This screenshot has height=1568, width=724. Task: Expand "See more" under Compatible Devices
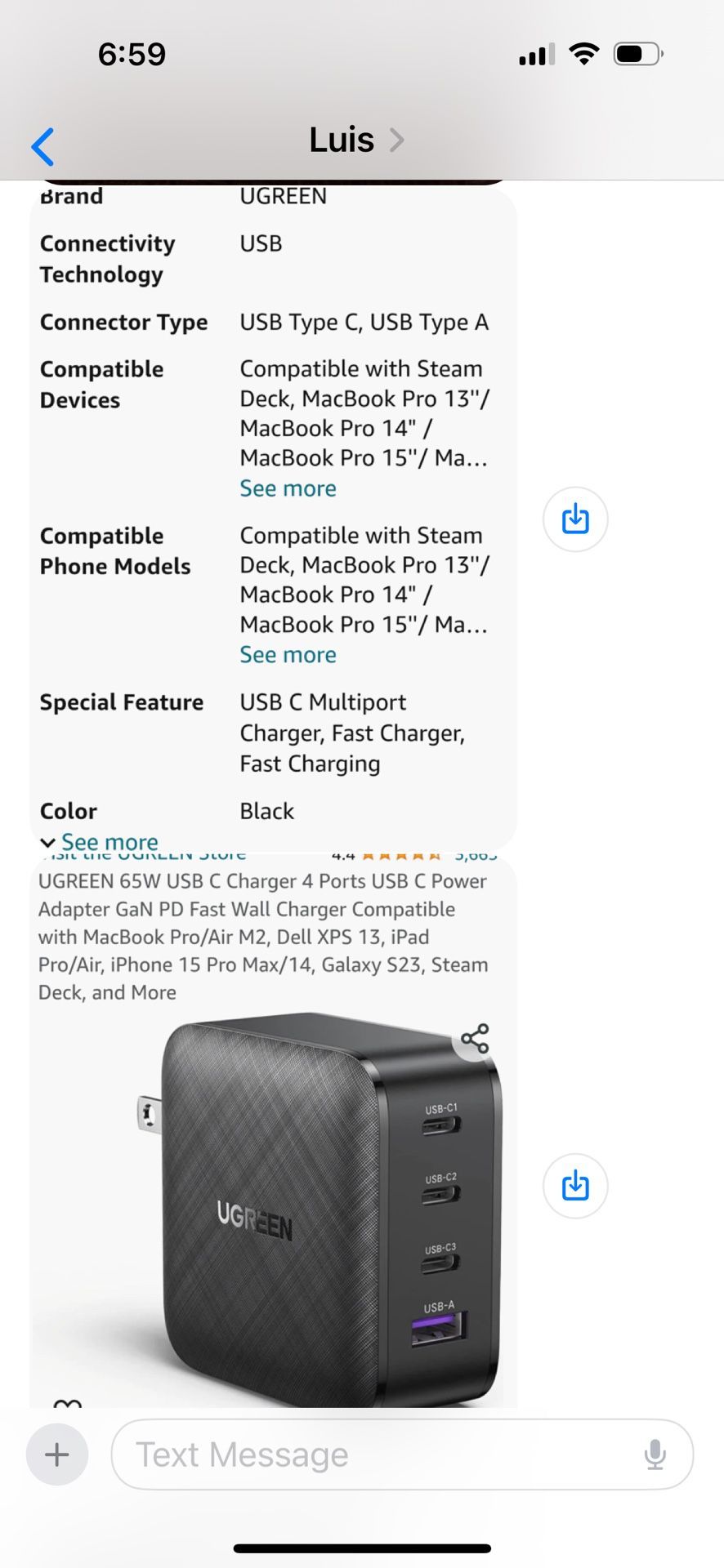[288, 488]
